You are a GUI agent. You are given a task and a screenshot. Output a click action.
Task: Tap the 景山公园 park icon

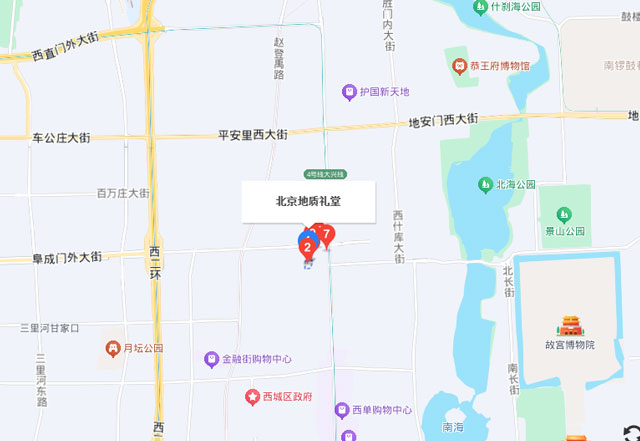click(x=561, y=215)
